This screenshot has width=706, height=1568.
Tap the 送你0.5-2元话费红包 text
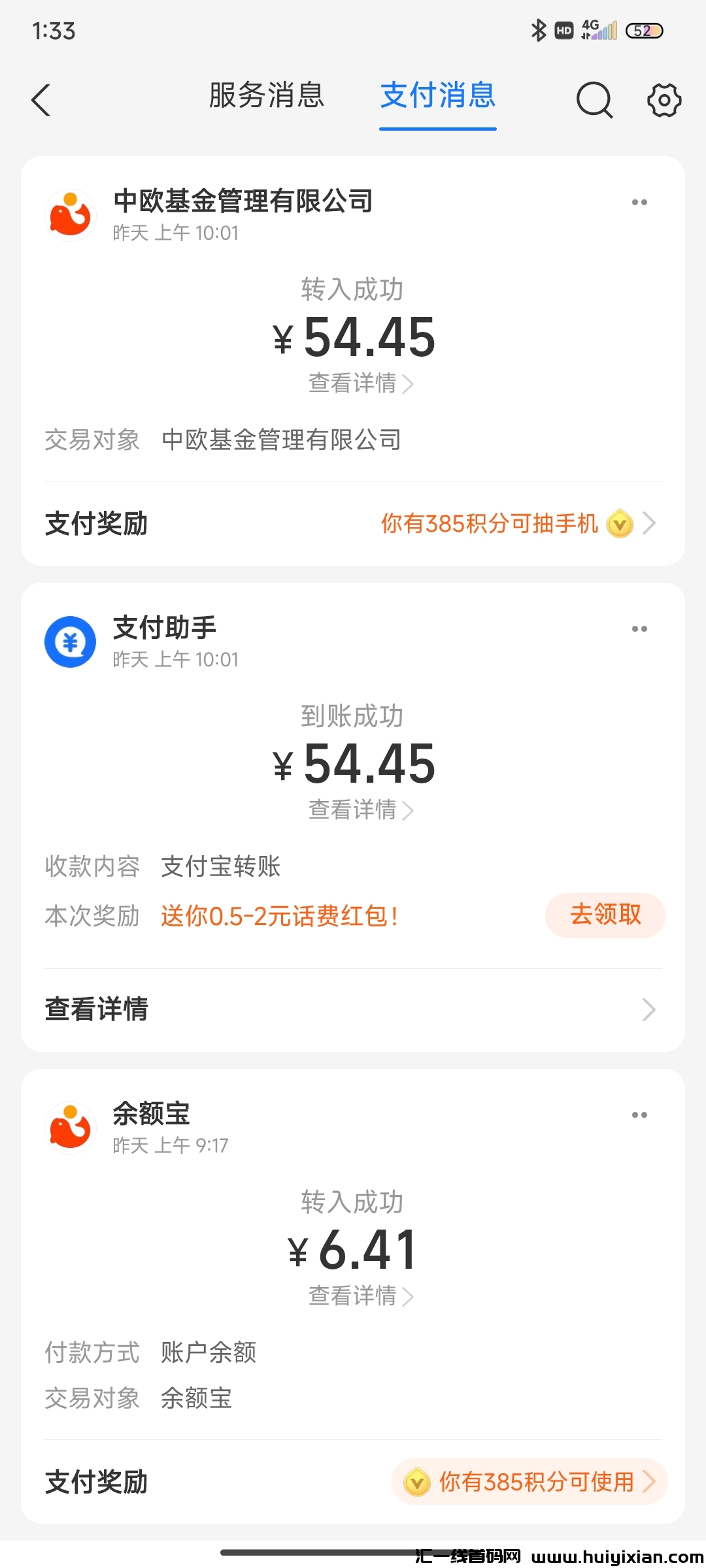(x=279, y=916)
